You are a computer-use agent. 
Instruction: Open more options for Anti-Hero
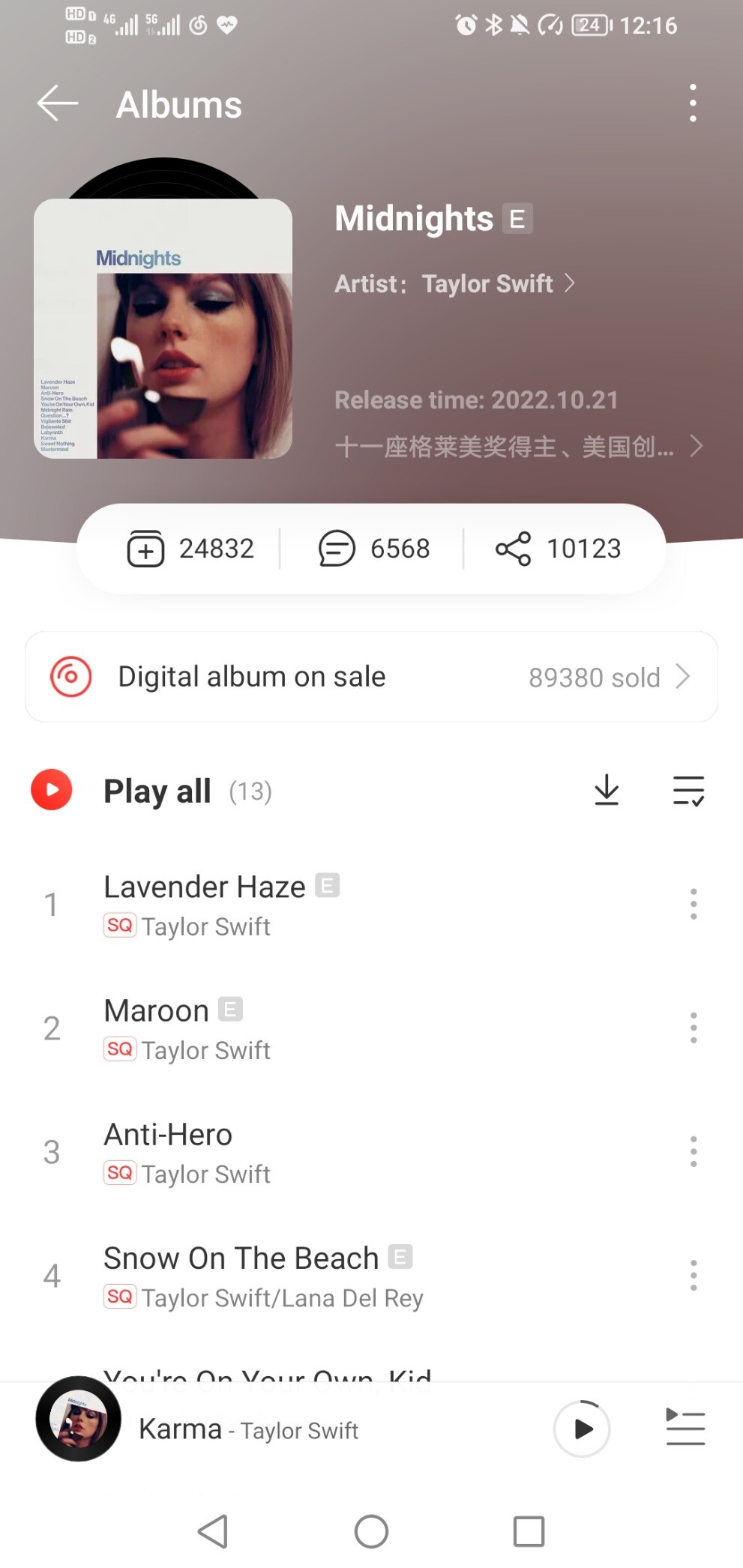pos(694,1151)
